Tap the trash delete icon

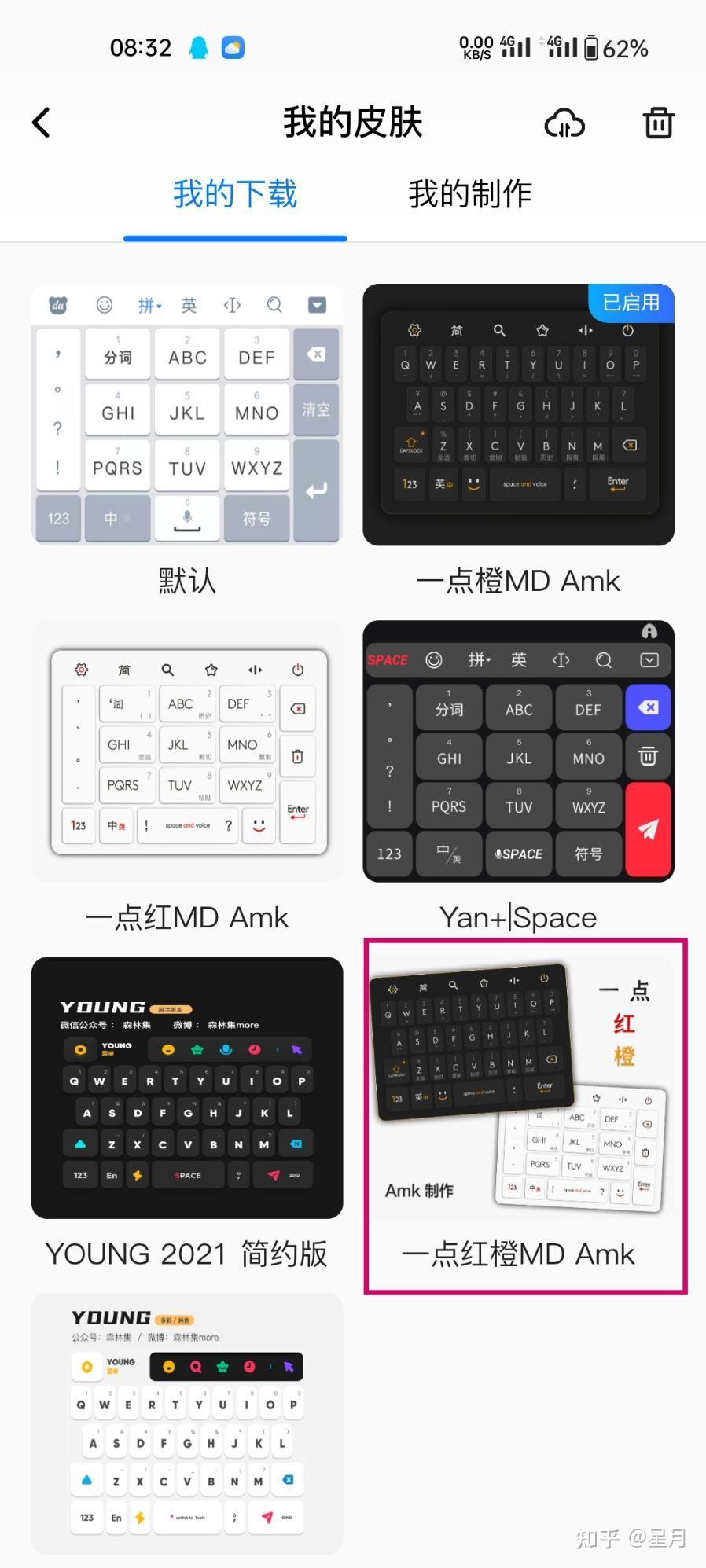(x=658, y=123)
